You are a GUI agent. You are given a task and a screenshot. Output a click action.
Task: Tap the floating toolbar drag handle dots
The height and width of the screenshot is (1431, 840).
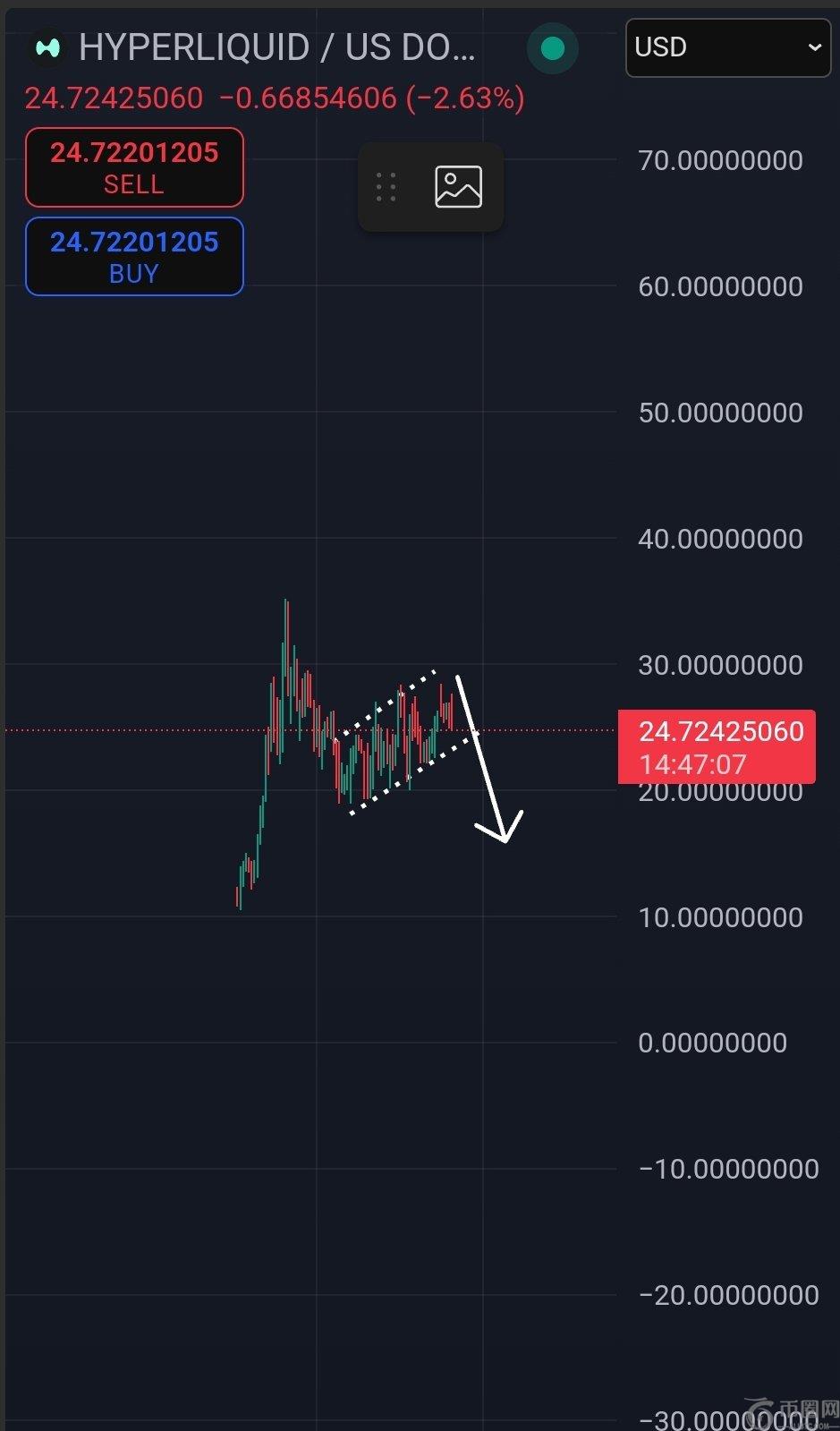point(386,187)
